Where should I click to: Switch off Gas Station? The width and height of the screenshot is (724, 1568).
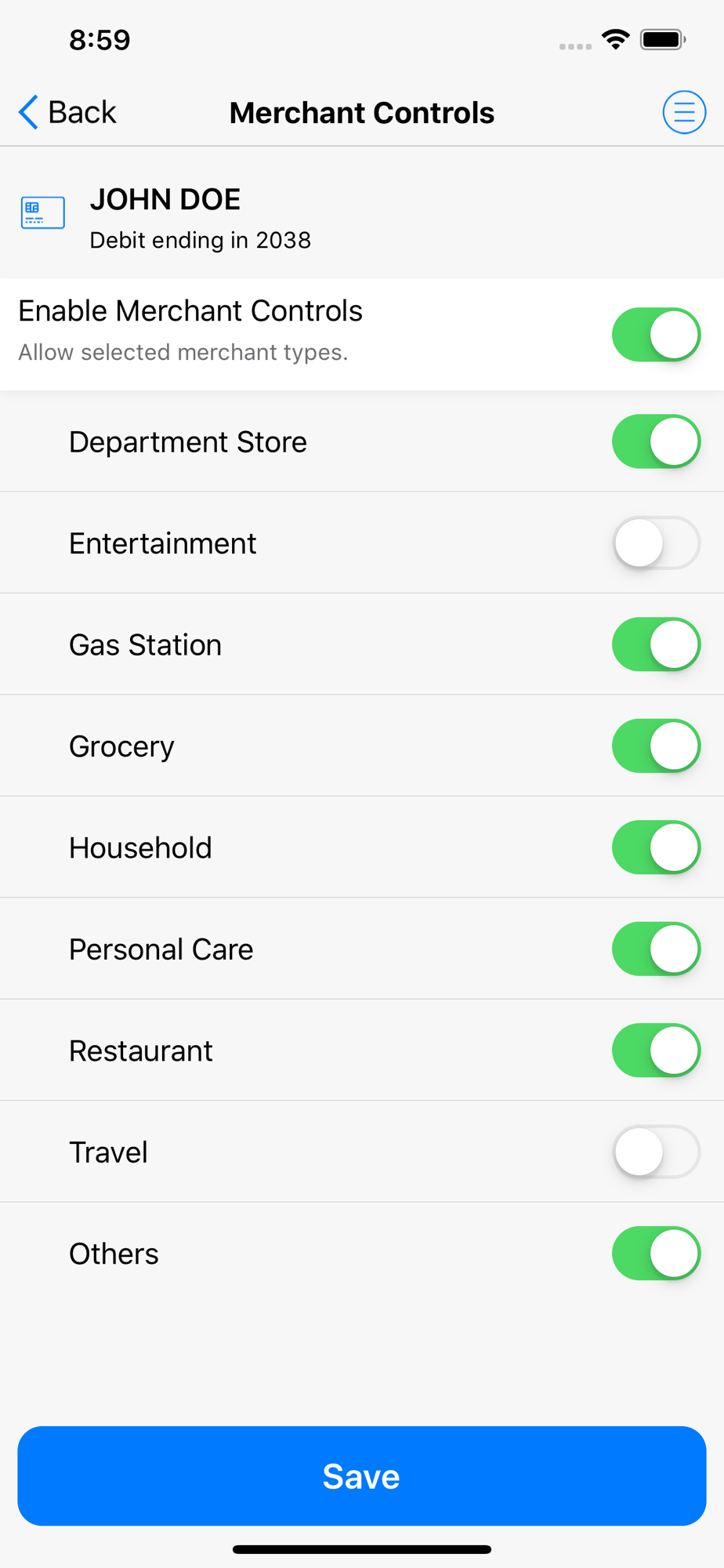656,644
